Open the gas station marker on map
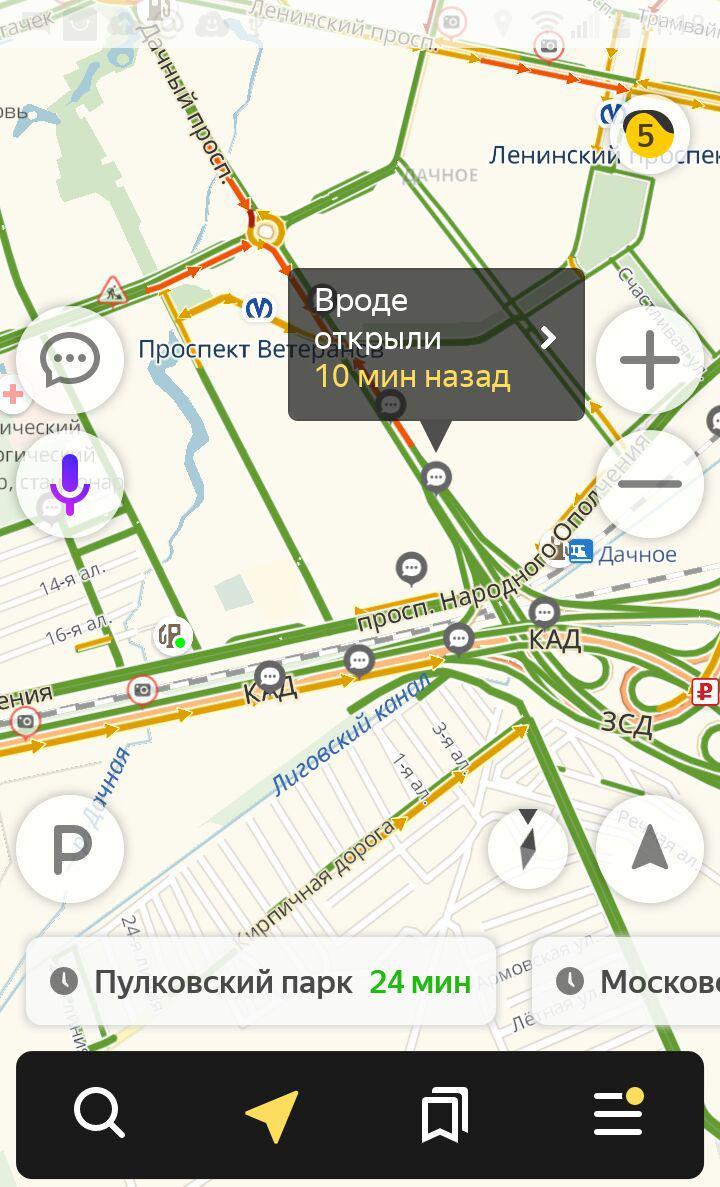Viewport: 720px width, 1187px height. [x=171, y=636]
